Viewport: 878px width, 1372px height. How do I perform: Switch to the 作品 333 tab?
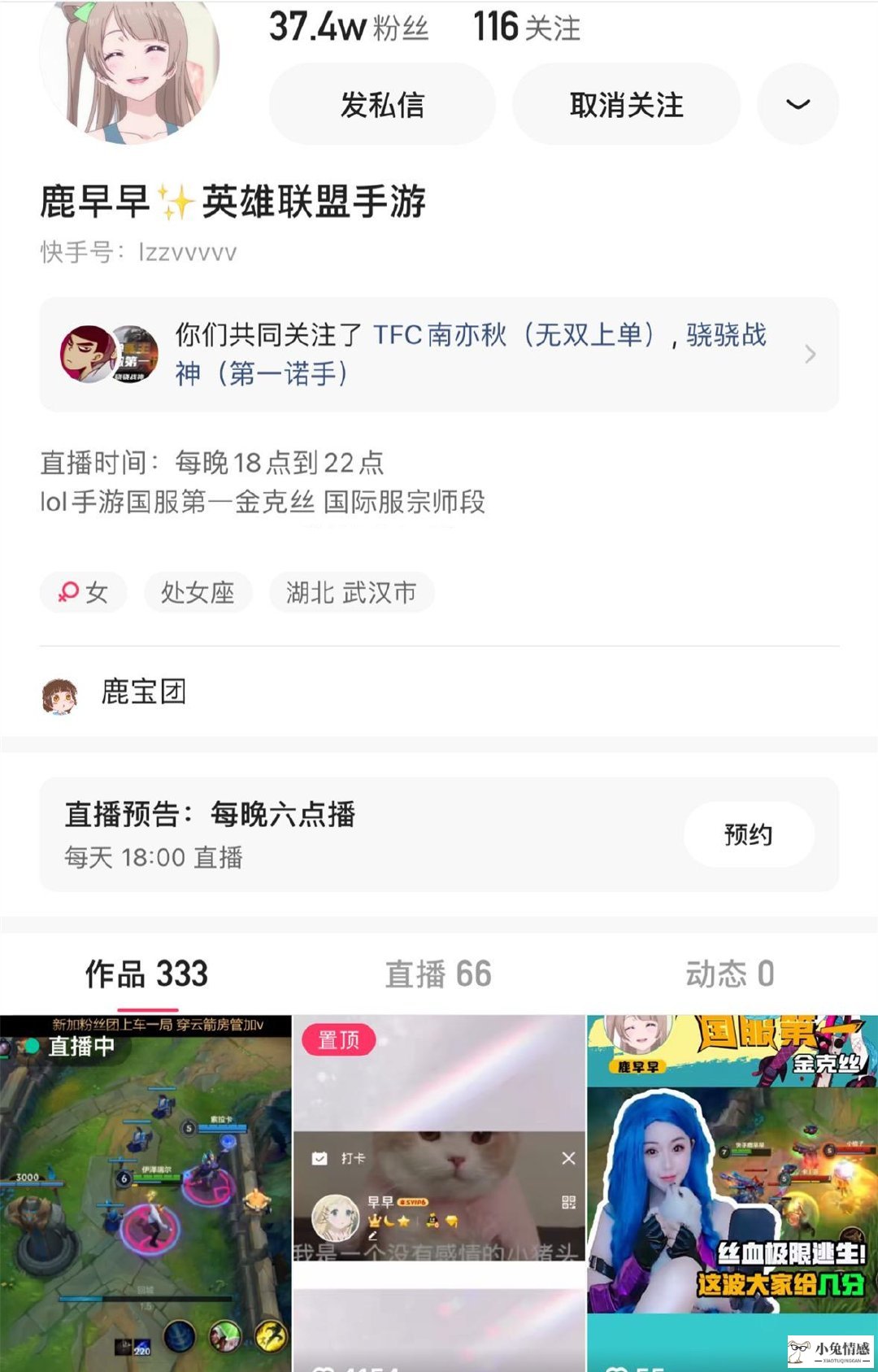pos(147,973)
